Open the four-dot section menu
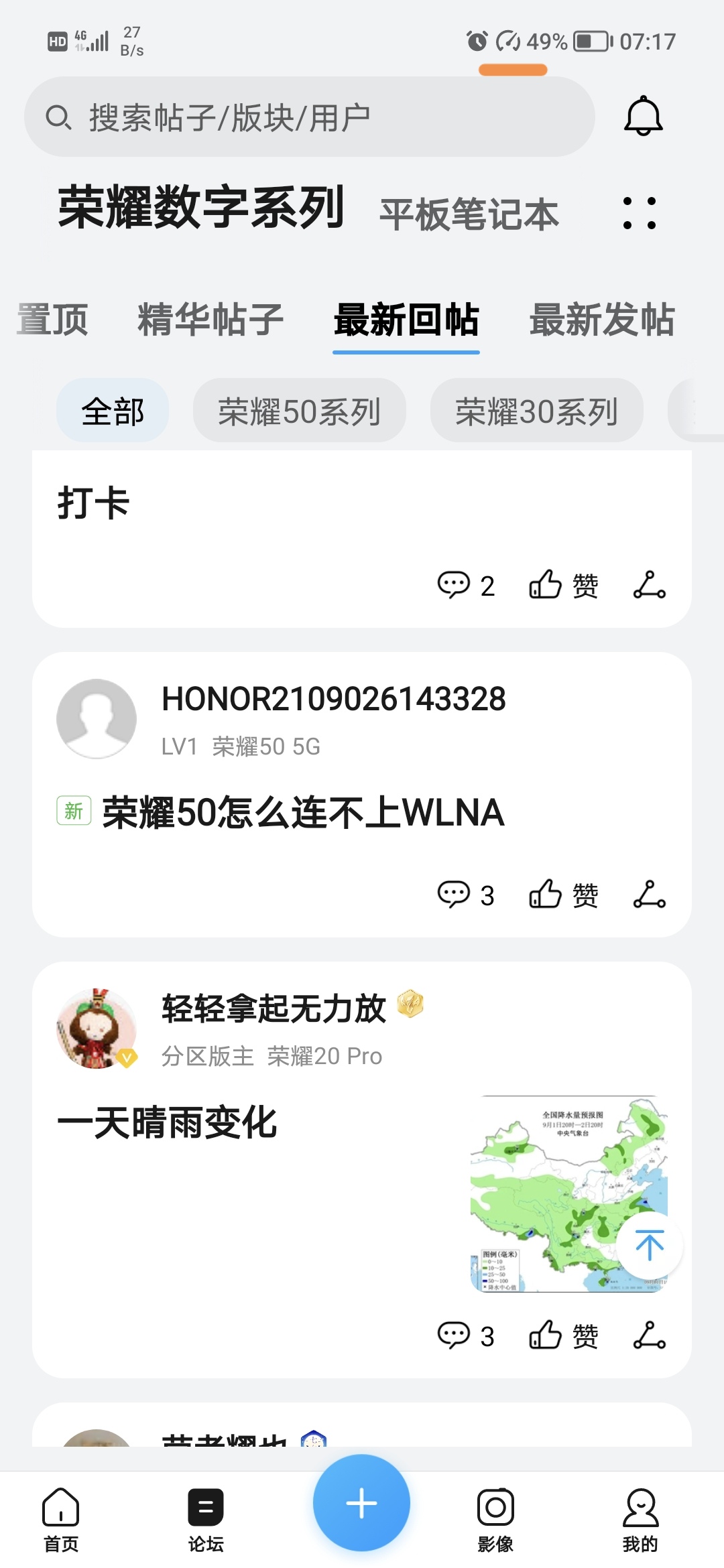724x1568 pixels. coord(640,213)
